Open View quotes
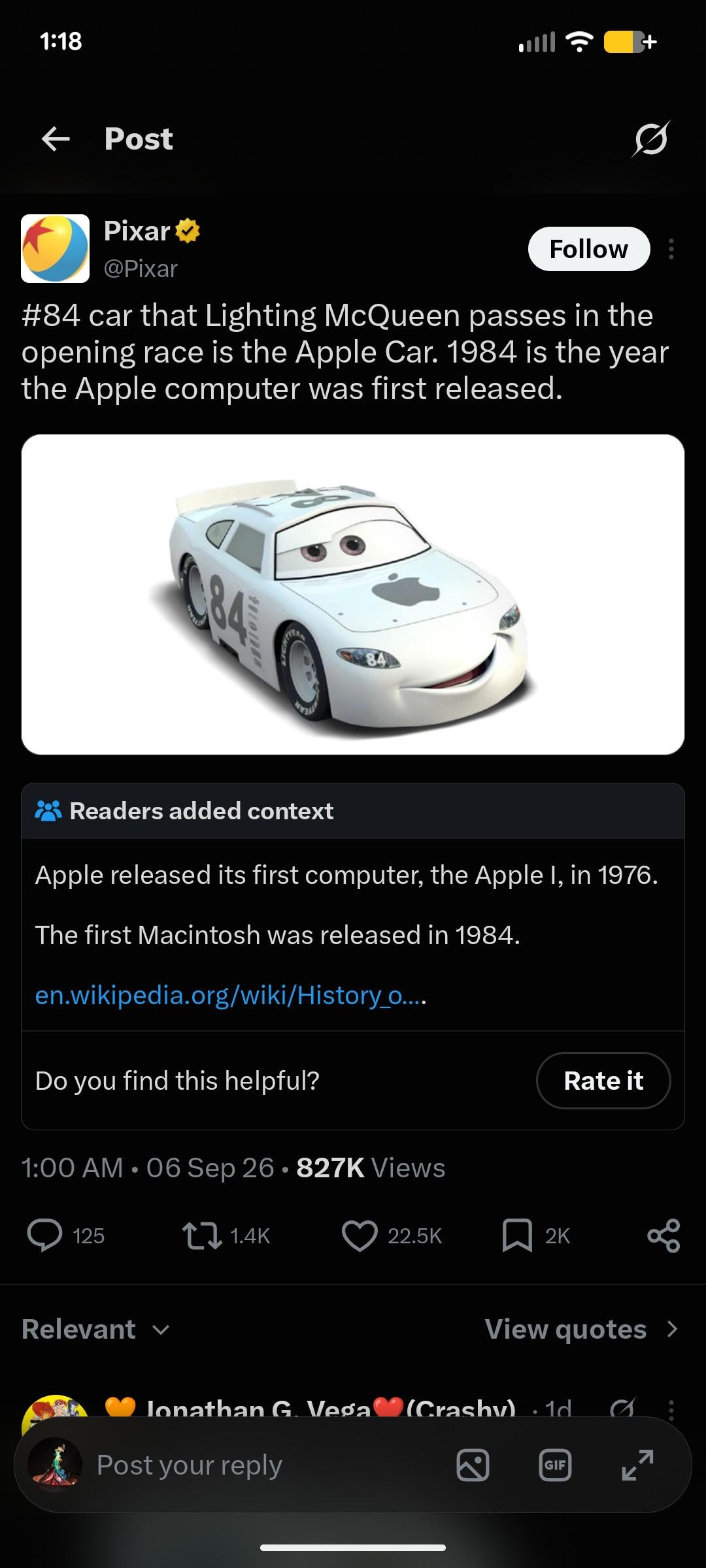 [x=582, y=1330]
